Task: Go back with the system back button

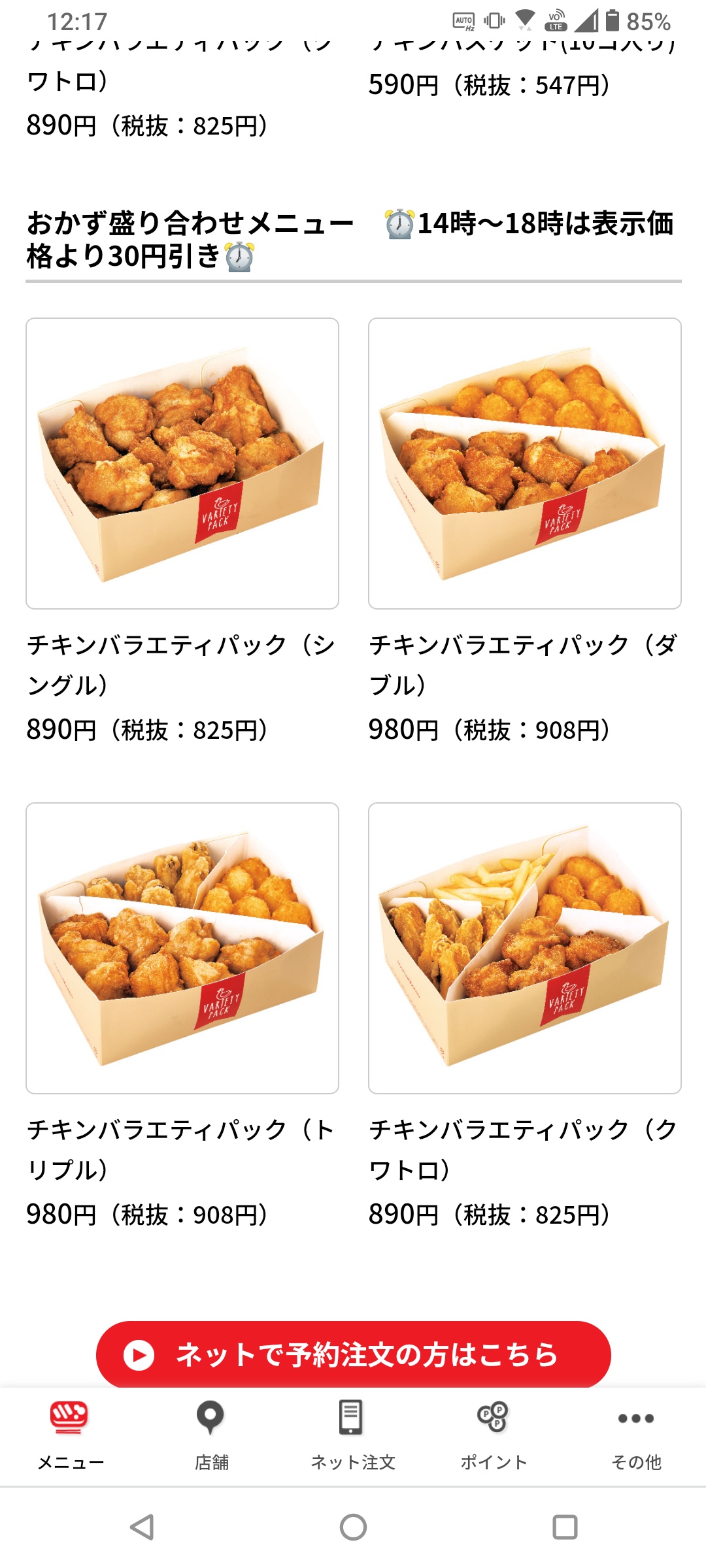Action: point(142,1527)
